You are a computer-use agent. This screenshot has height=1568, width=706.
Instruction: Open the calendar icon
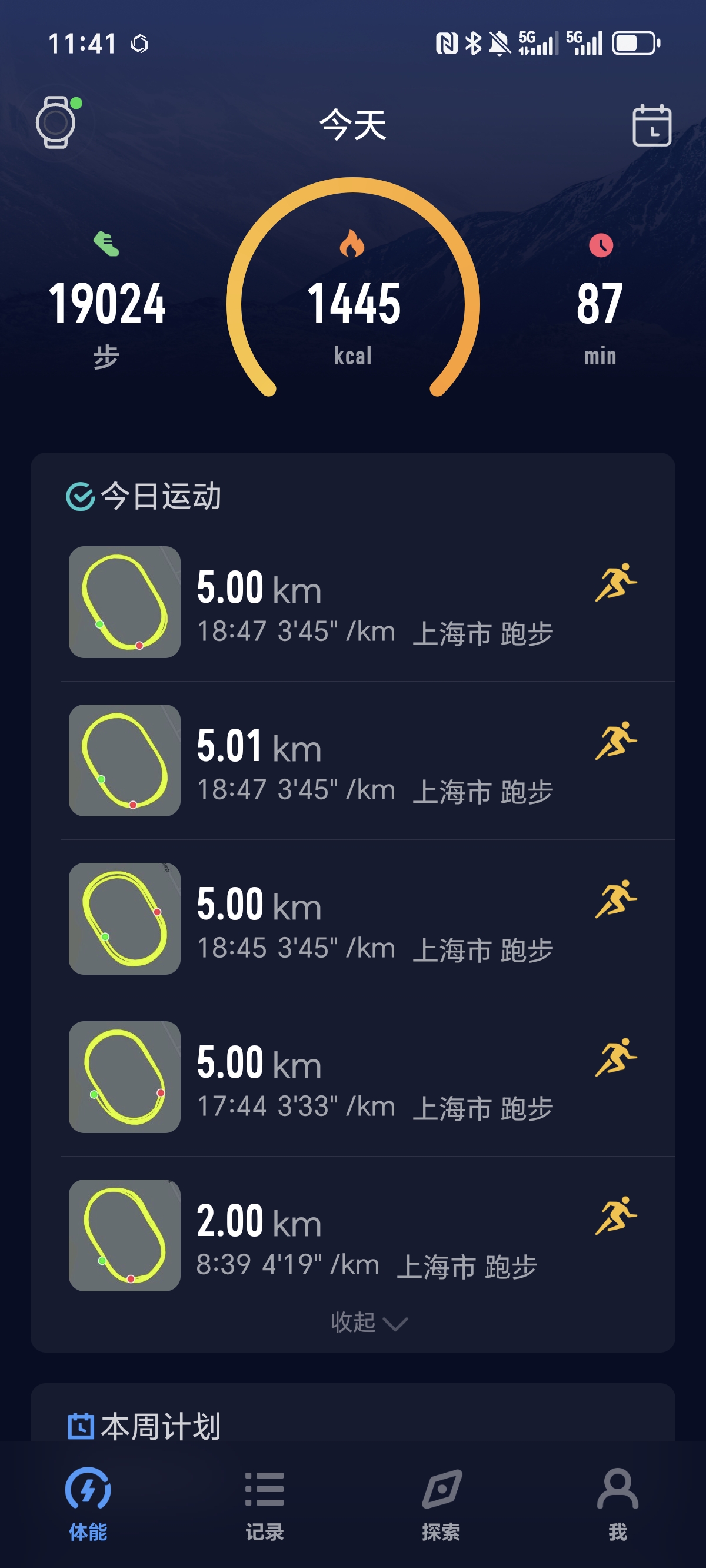pos(651,125)
